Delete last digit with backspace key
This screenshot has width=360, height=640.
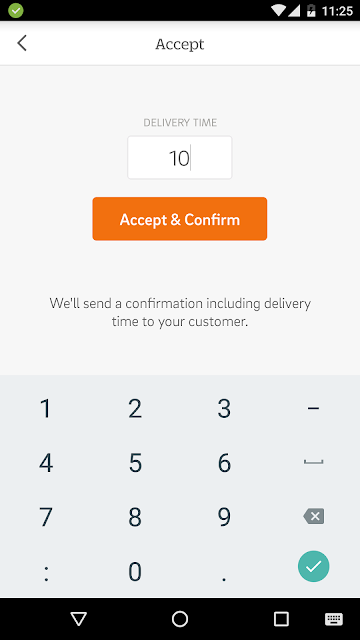(x=313, y=516)
